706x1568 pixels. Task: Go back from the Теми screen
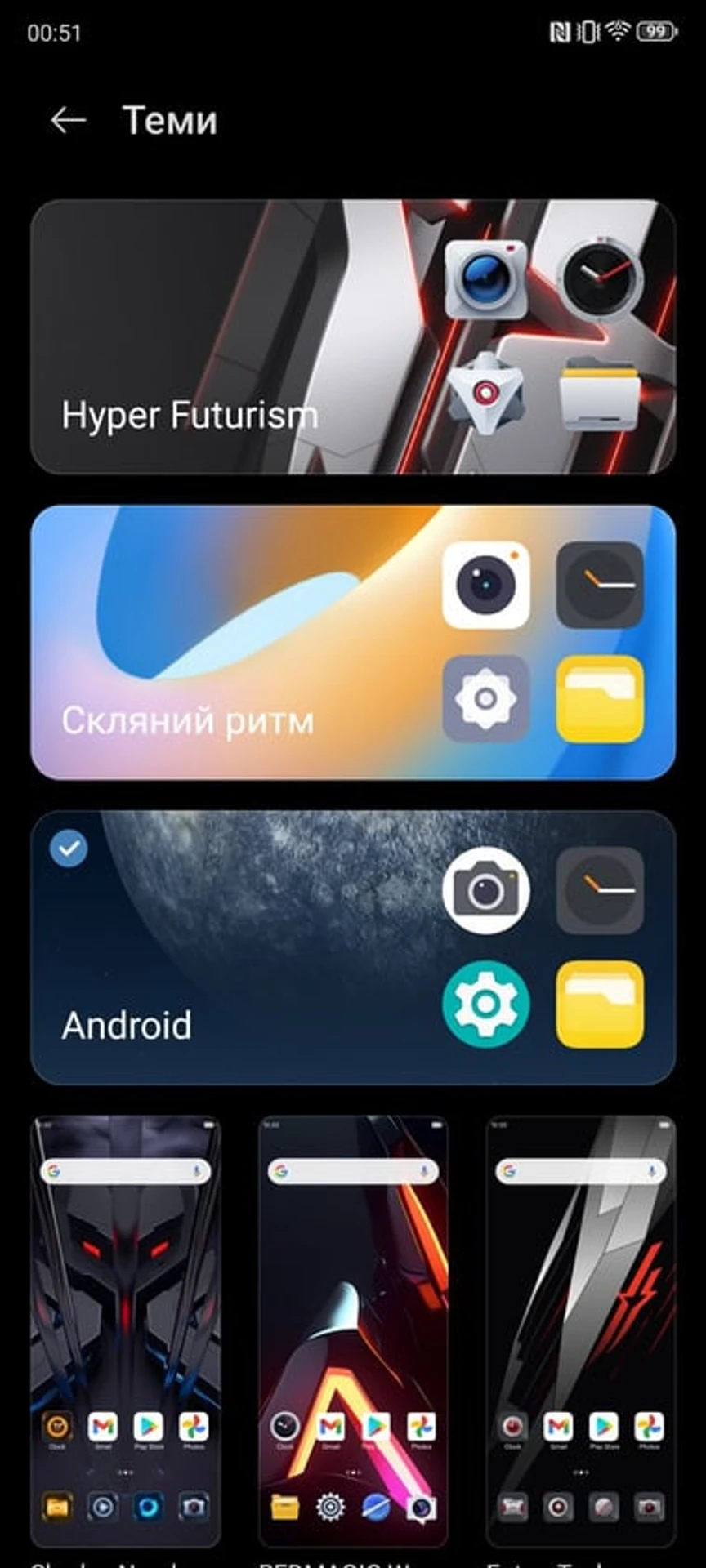point(68,121)
